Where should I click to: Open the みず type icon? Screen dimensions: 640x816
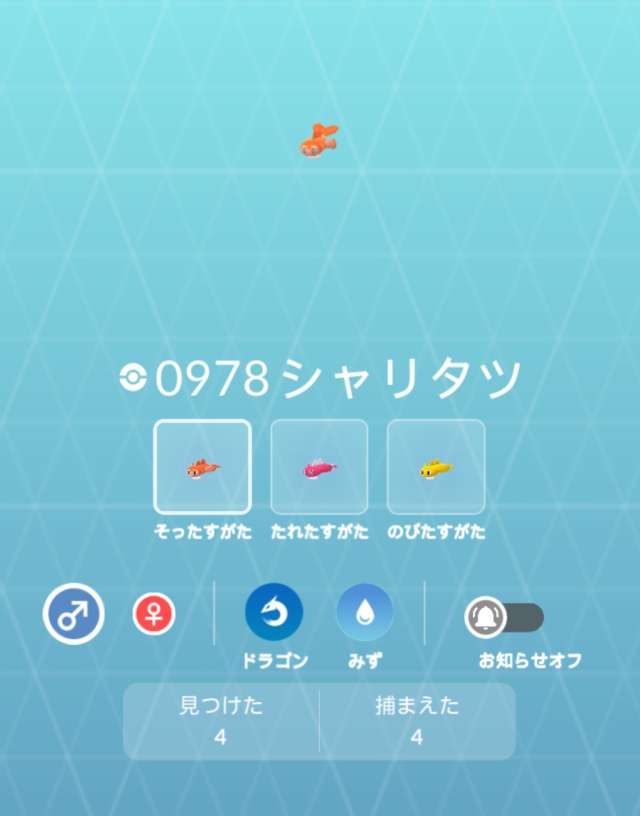pyautogui.click(x=365, y=612)
